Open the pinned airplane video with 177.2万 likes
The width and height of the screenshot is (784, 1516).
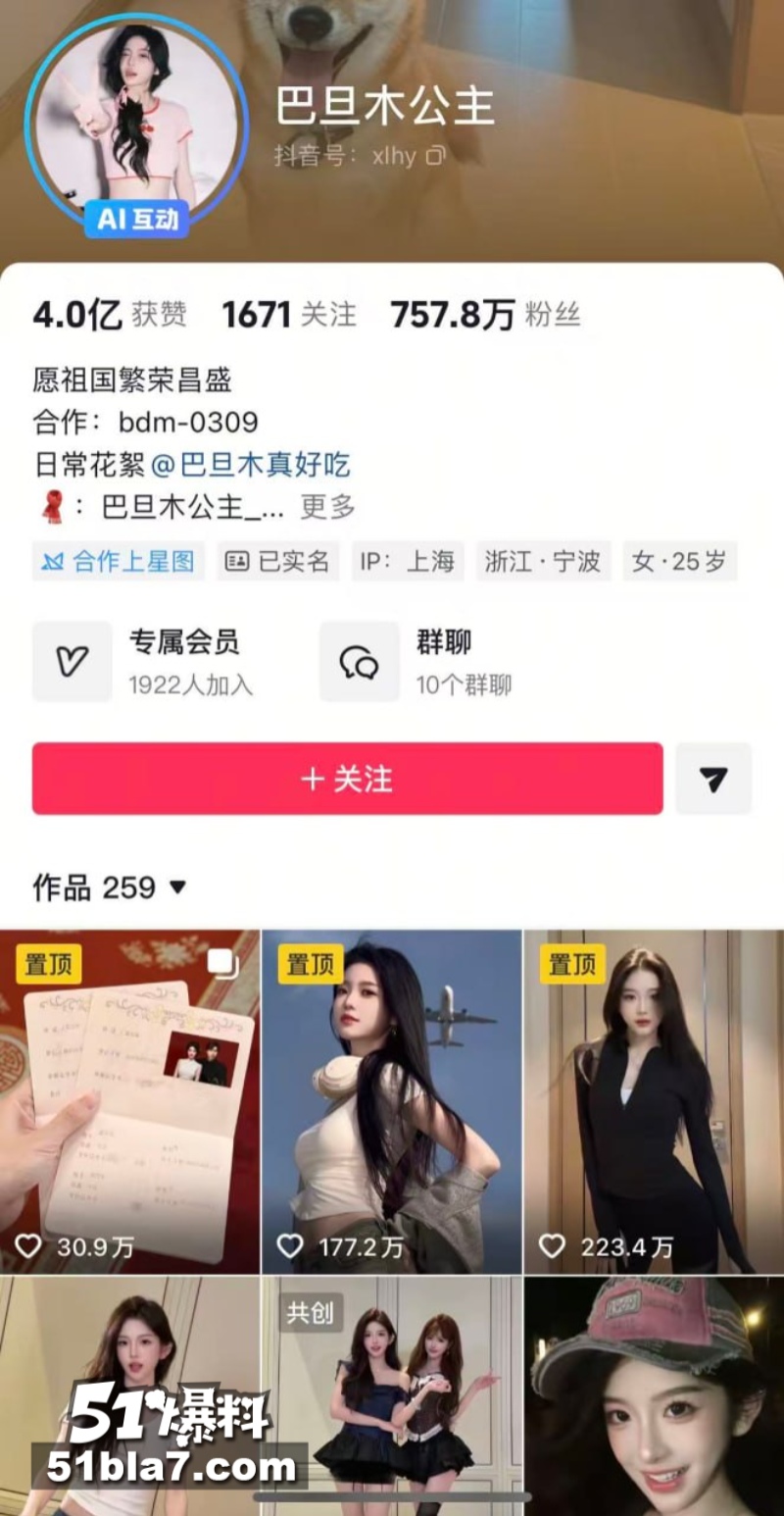pyautogui.click(x=392, y=1101)
